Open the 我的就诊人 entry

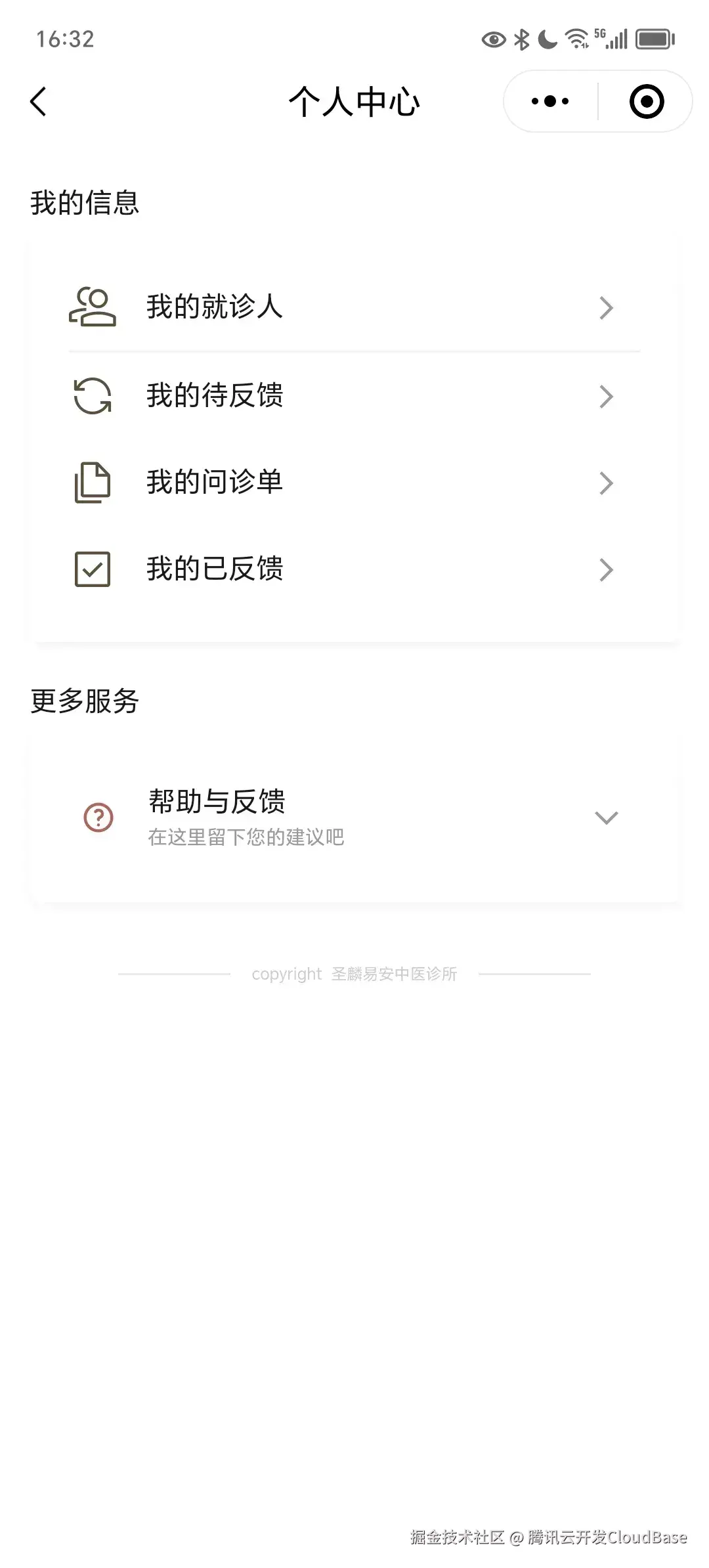[x=214, y=307]
